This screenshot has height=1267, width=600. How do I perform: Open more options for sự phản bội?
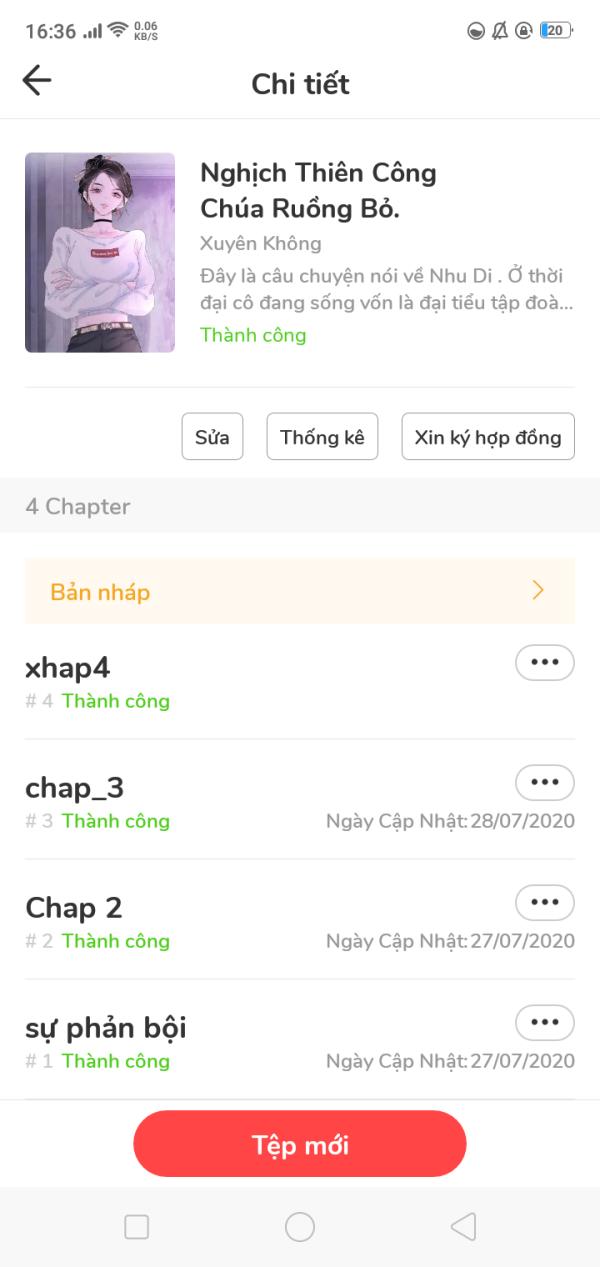(x=544, y=1023)
